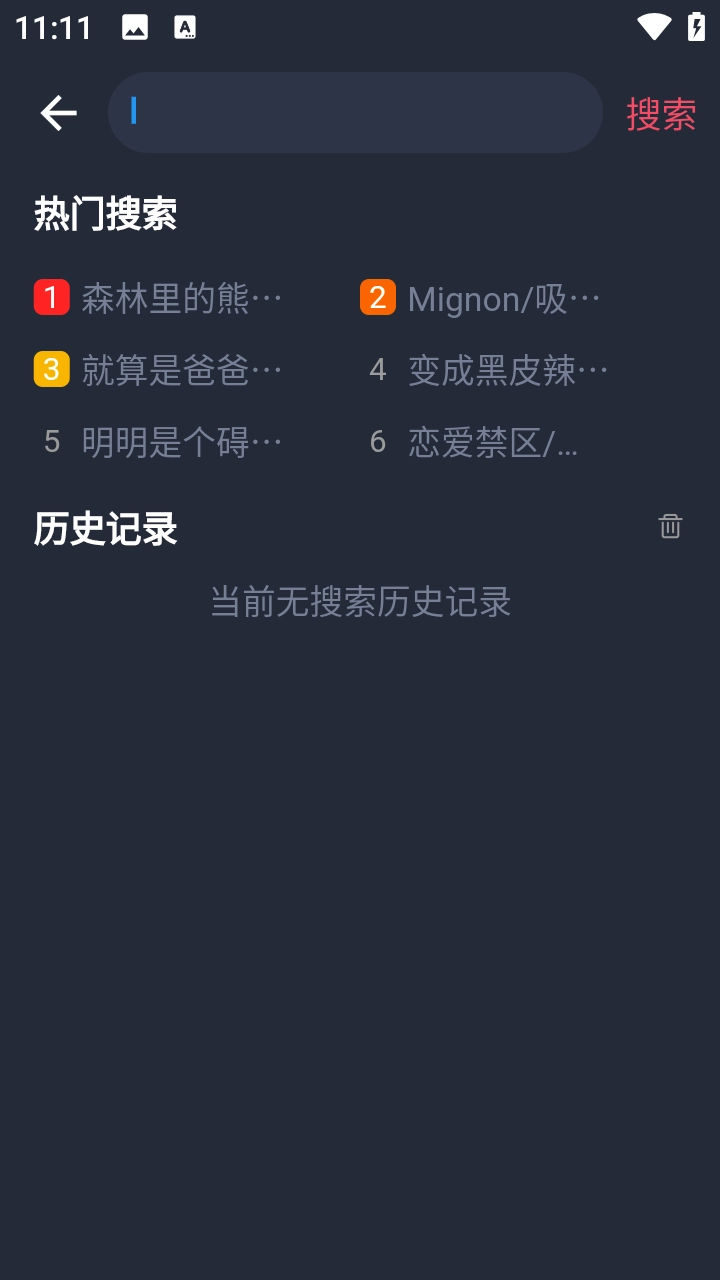The image size is (720, 1280).
Task: Select fifth hot search 明明是个碍
Action: coord(180,441)
